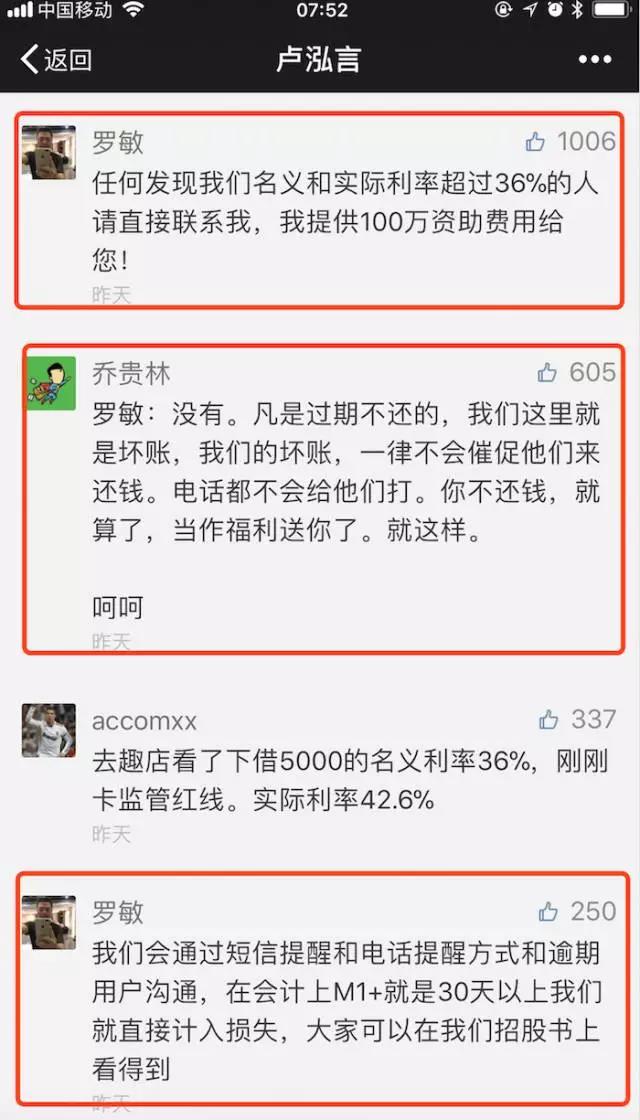Image resolution: width=640 pixels, height=1120 pixels.
Task: Like 罗敏's comment with 250 likes
Action: click(548, 911)
